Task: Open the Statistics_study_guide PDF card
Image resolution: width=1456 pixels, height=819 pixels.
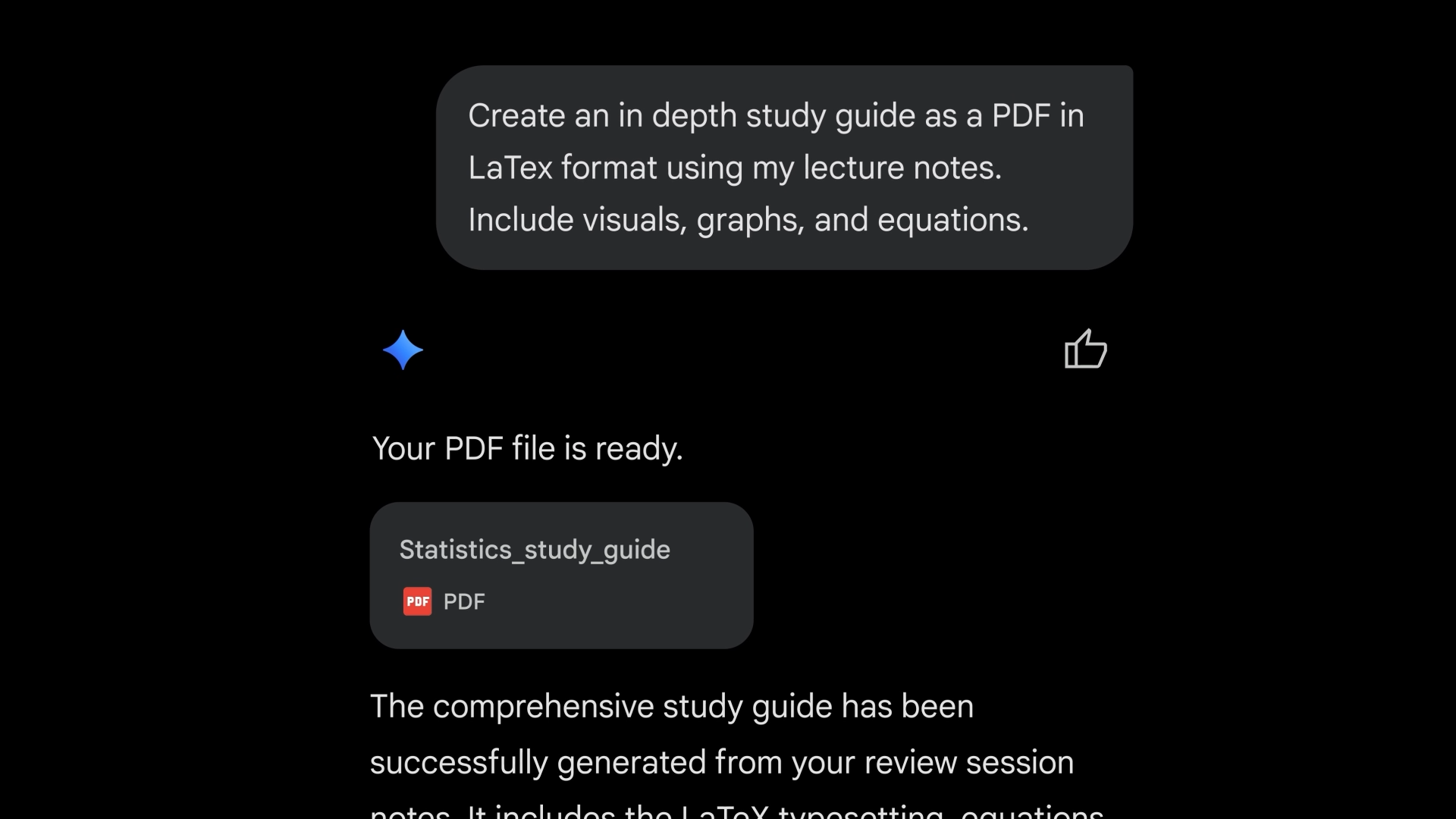Action: (561, 575)
